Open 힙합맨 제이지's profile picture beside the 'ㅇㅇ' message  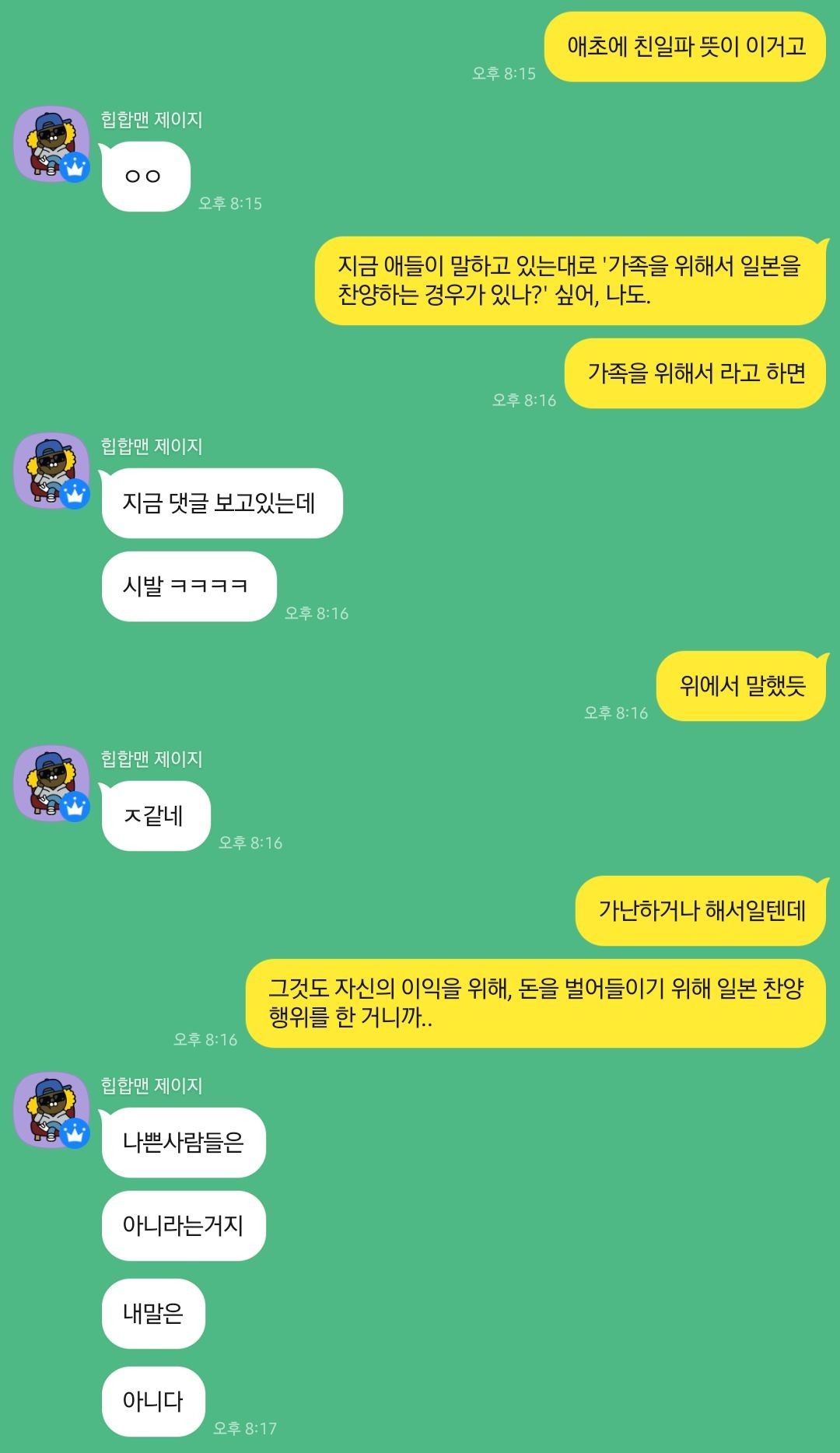(x=51, y=144)
